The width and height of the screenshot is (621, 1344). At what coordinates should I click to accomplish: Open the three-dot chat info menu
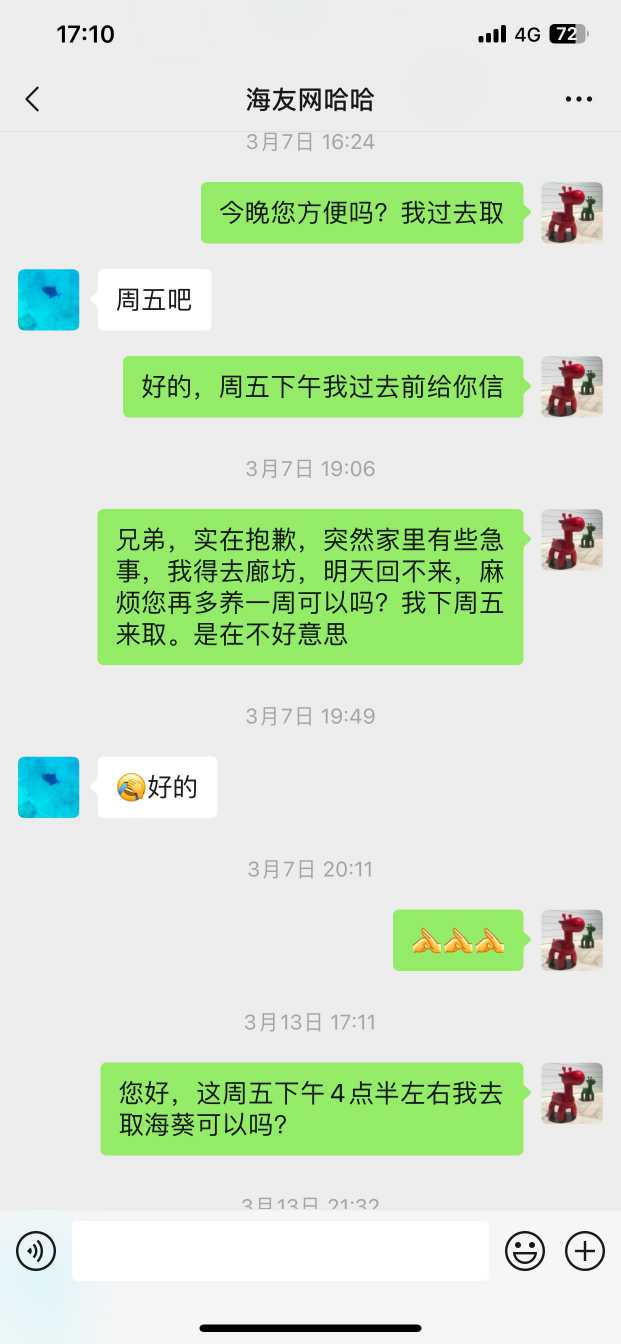(x=579, y=99)
